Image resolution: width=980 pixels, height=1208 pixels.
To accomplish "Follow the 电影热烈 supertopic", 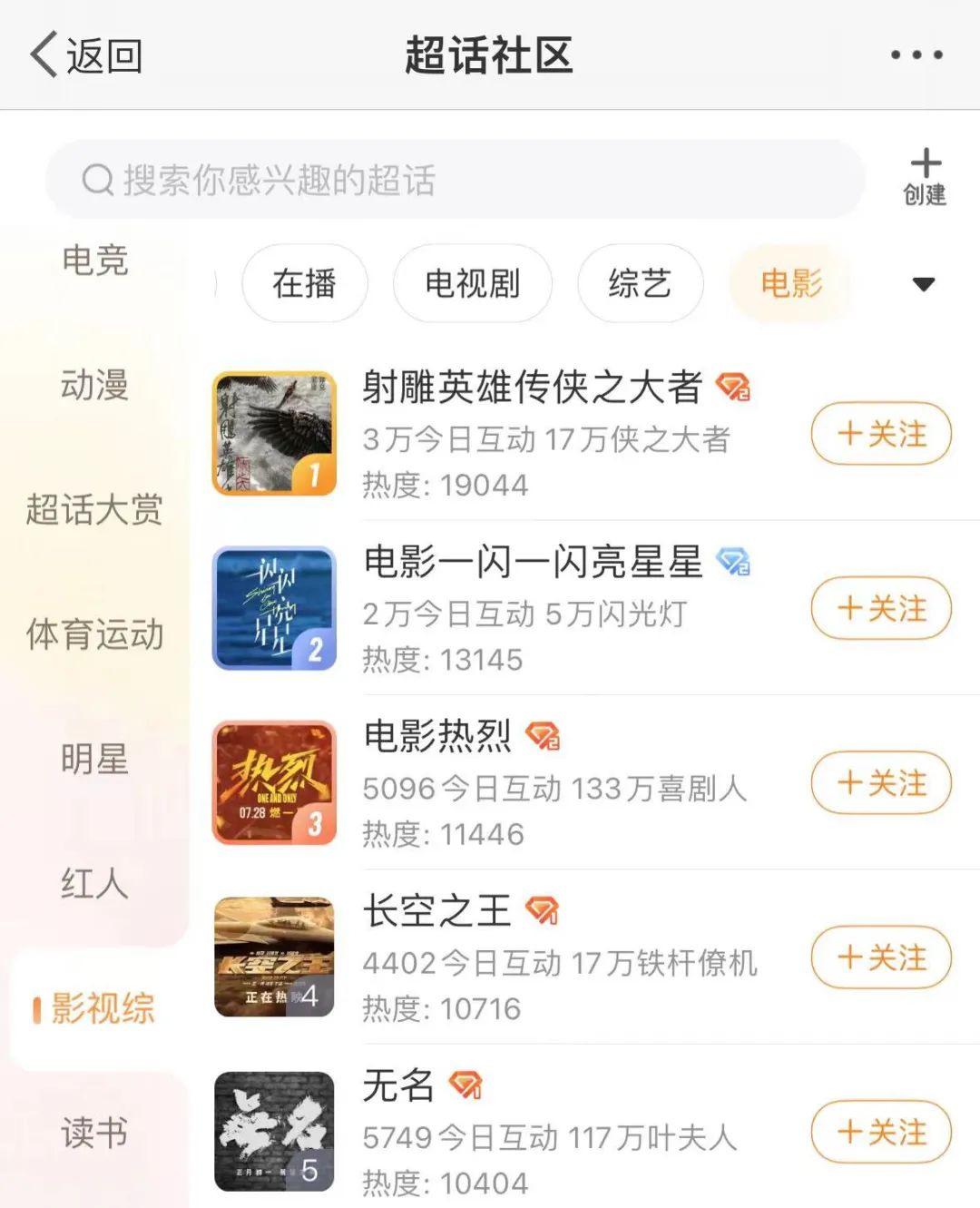I will click(x=881, y=783).
